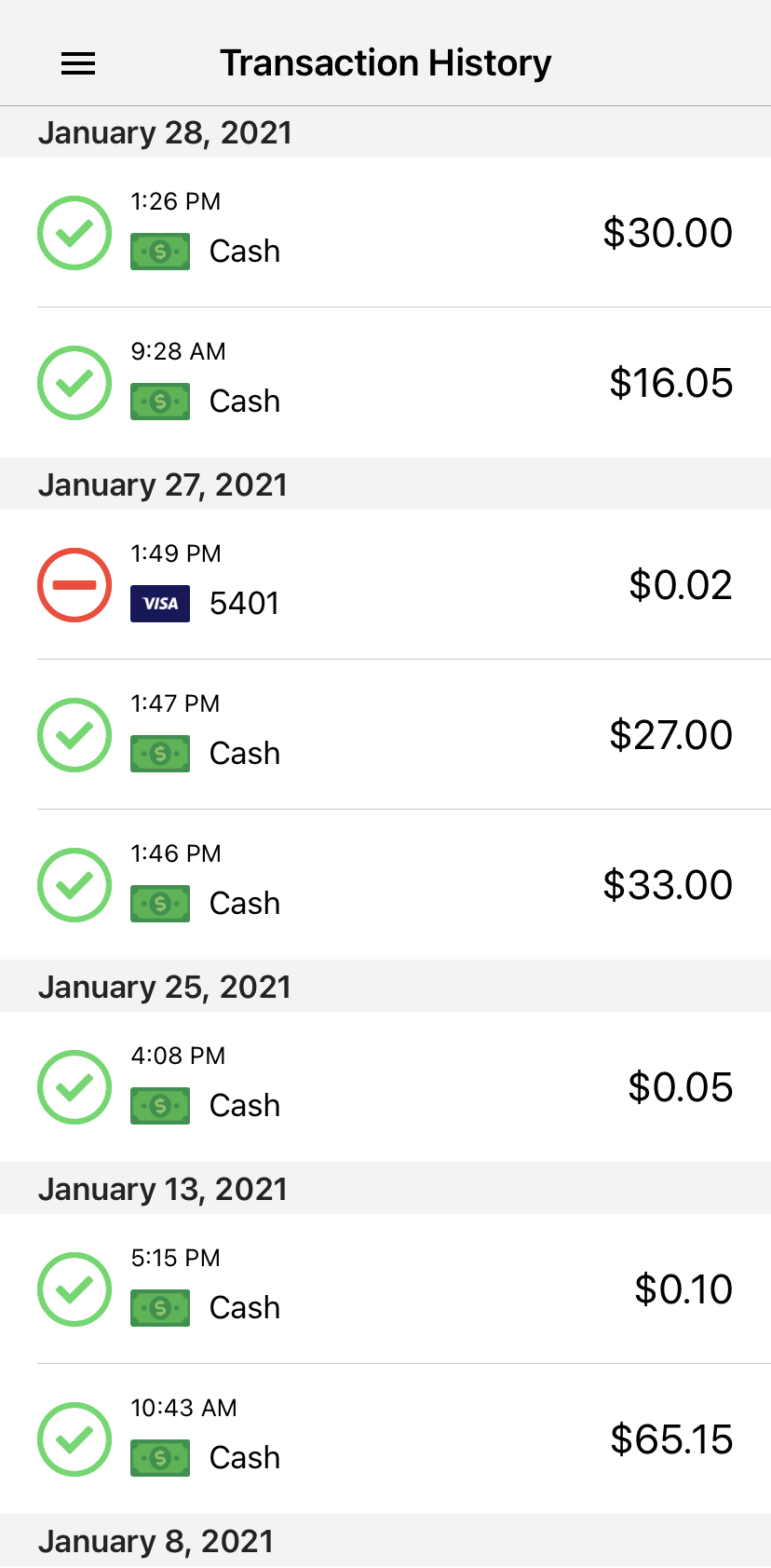Open the hamburger navigation menu
This screenshot has height=1568, width=771.
click(78, 63)
